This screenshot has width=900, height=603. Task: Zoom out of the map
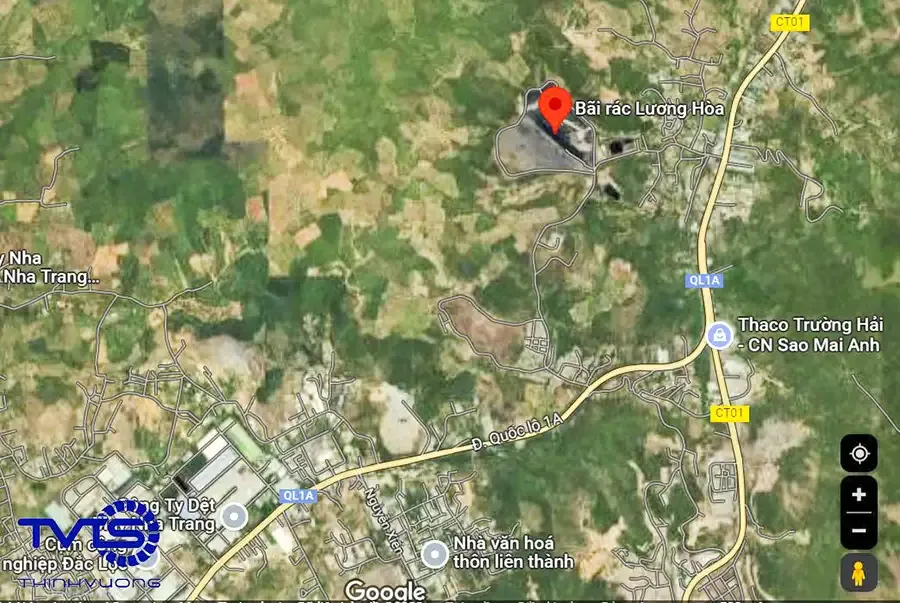tap(858, 530)
